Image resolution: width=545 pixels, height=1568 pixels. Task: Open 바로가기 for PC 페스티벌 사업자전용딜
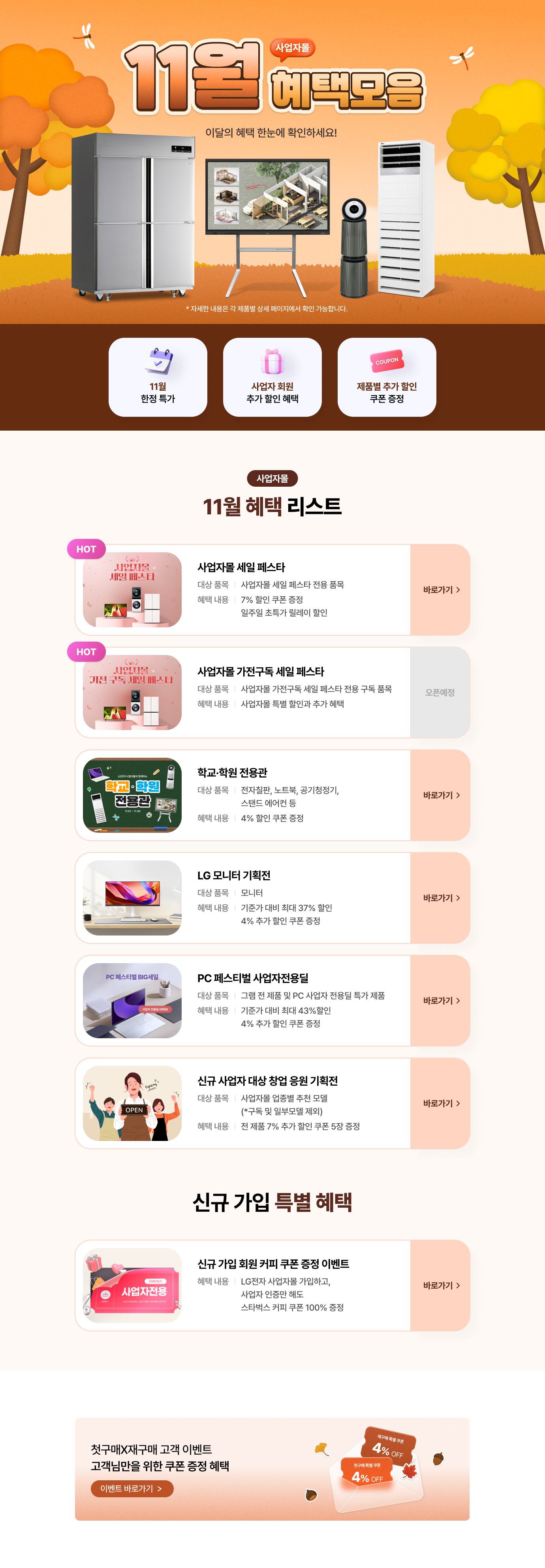[x=440, y=1001]
